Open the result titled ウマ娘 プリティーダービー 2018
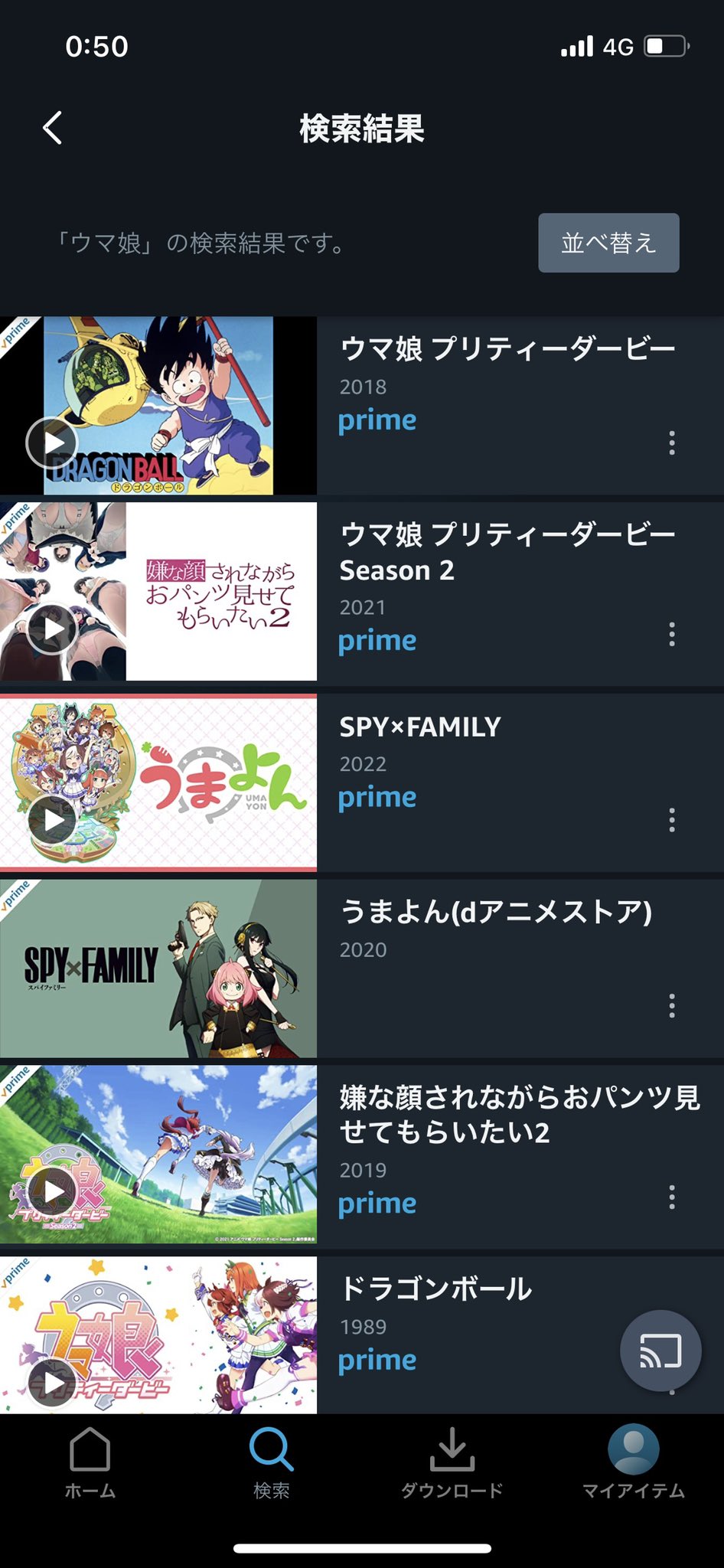Viewport: 724px width, 1568px height. pos(507,350)
